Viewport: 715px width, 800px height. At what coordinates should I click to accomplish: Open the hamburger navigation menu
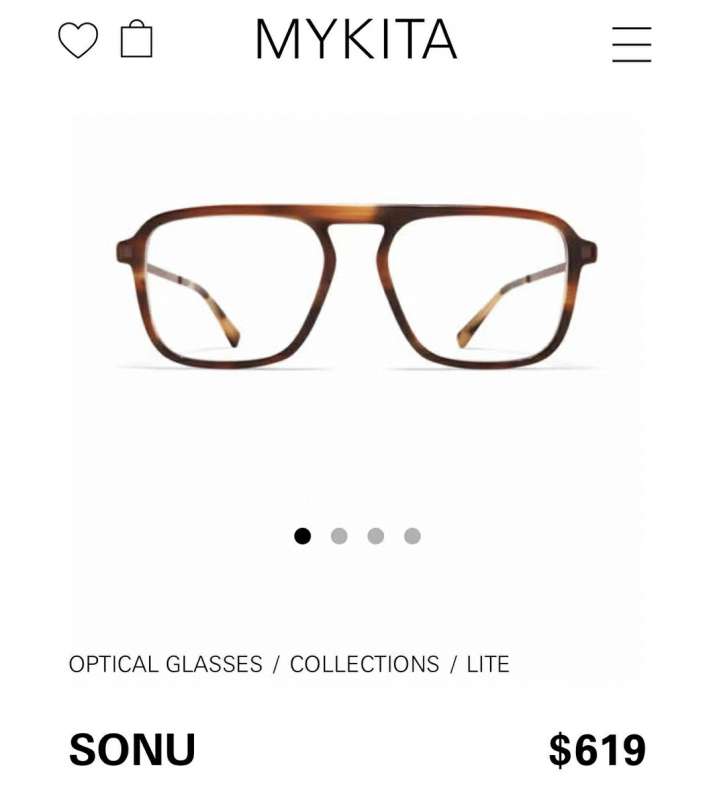point(631,44)
